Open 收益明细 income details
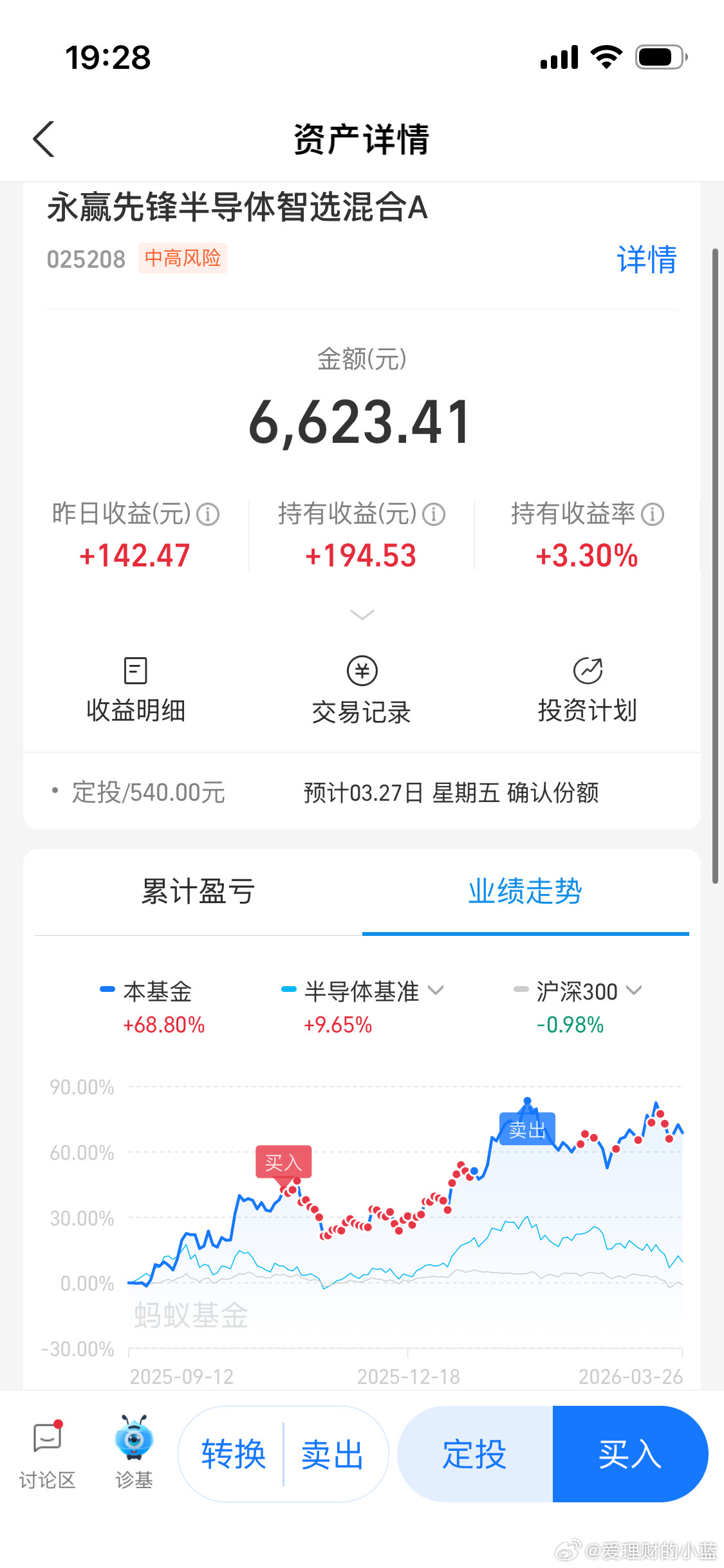This screenshot has width=724, height=1568. 135,689
